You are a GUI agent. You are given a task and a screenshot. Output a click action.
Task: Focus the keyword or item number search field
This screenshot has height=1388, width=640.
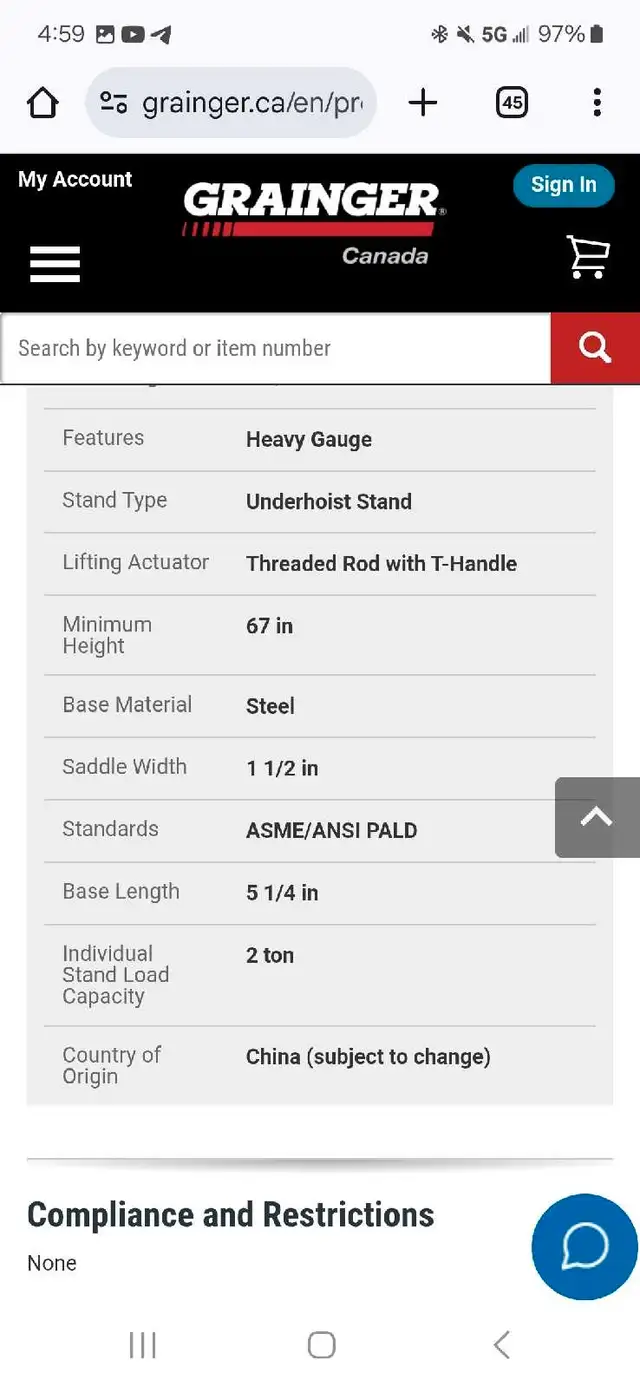point(276,348)
